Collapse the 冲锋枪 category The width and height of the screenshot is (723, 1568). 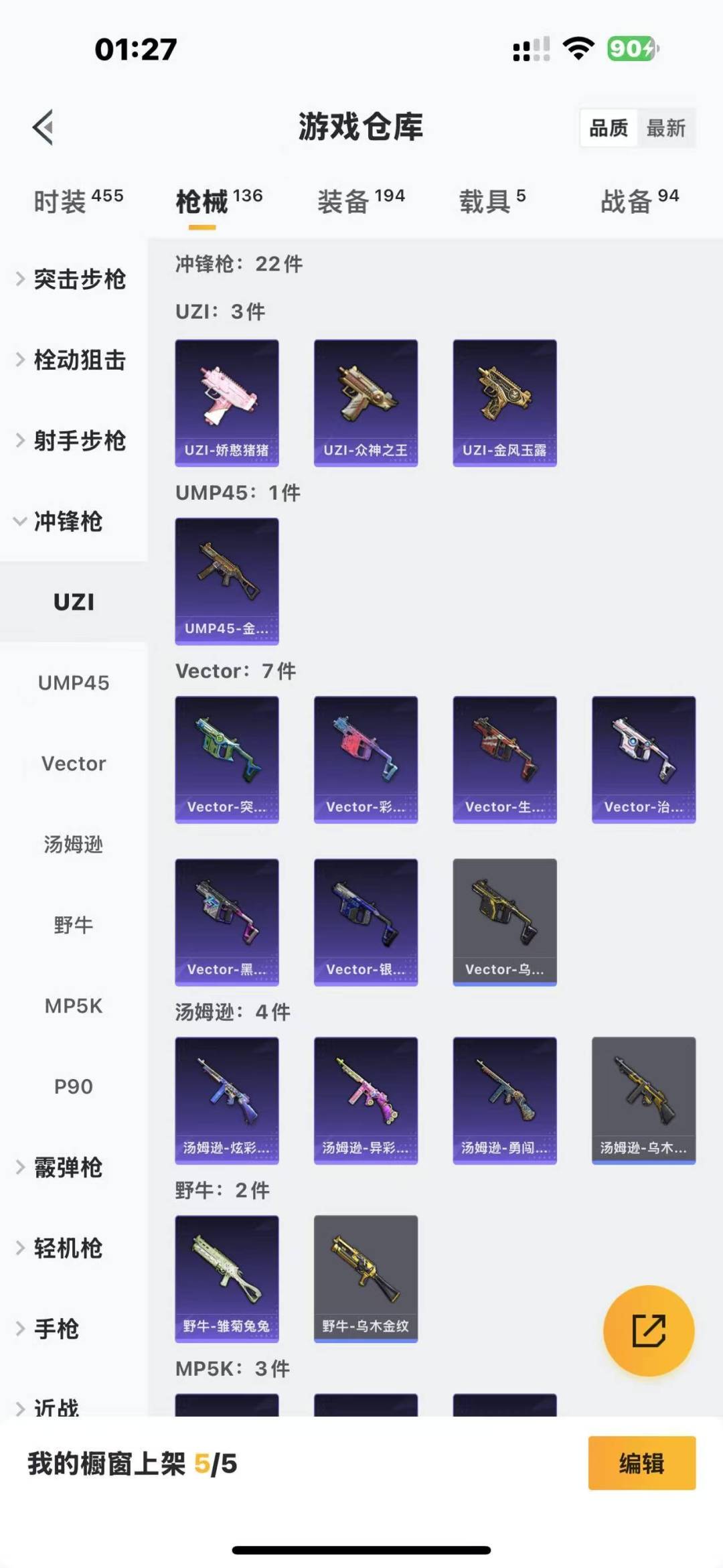click(x=67, y=522)
